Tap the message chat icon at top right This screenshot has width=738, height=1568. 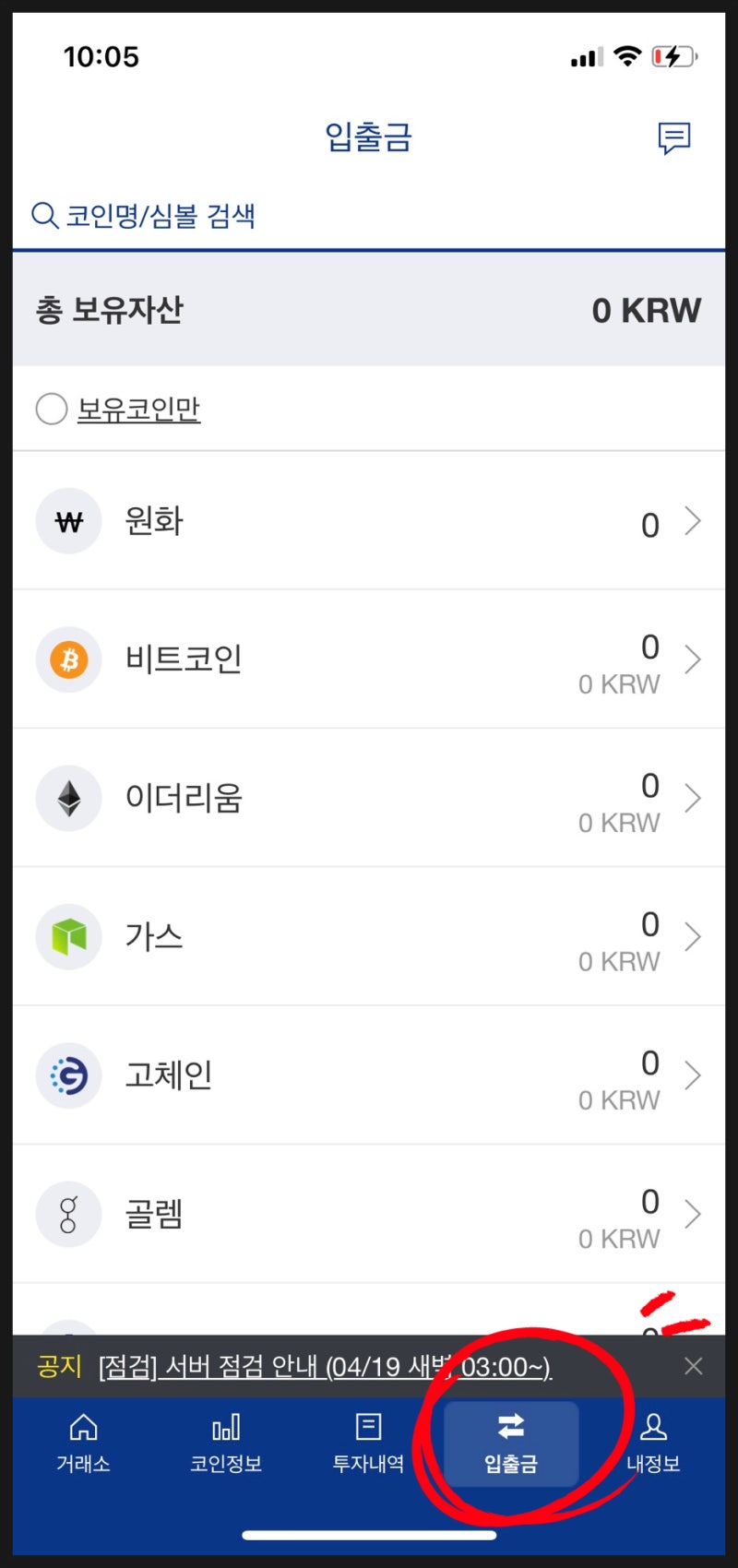(673, 138)
